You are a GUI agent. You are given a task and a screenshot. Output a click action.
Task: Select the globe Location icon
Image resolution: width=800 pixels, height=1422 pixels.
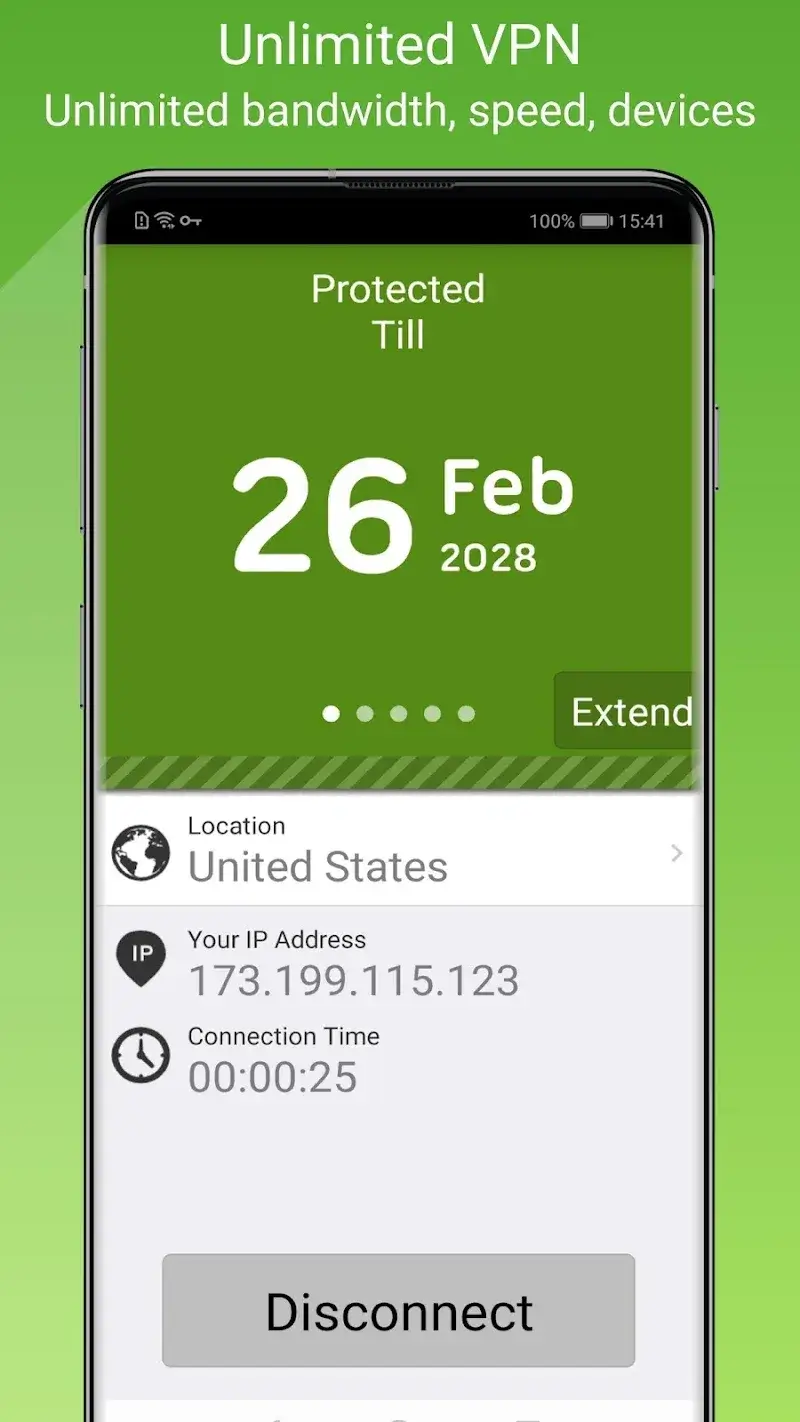click(x=140, y=854)
